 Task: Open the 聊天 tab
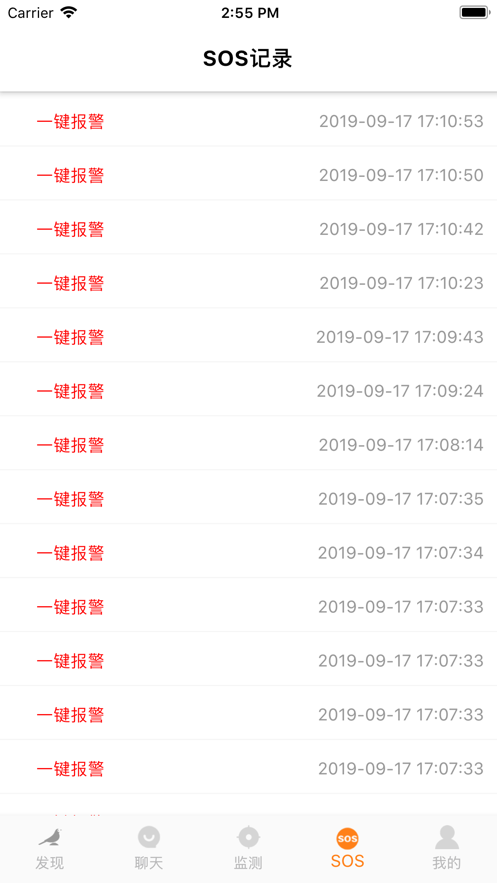click(x=149, y=848)
